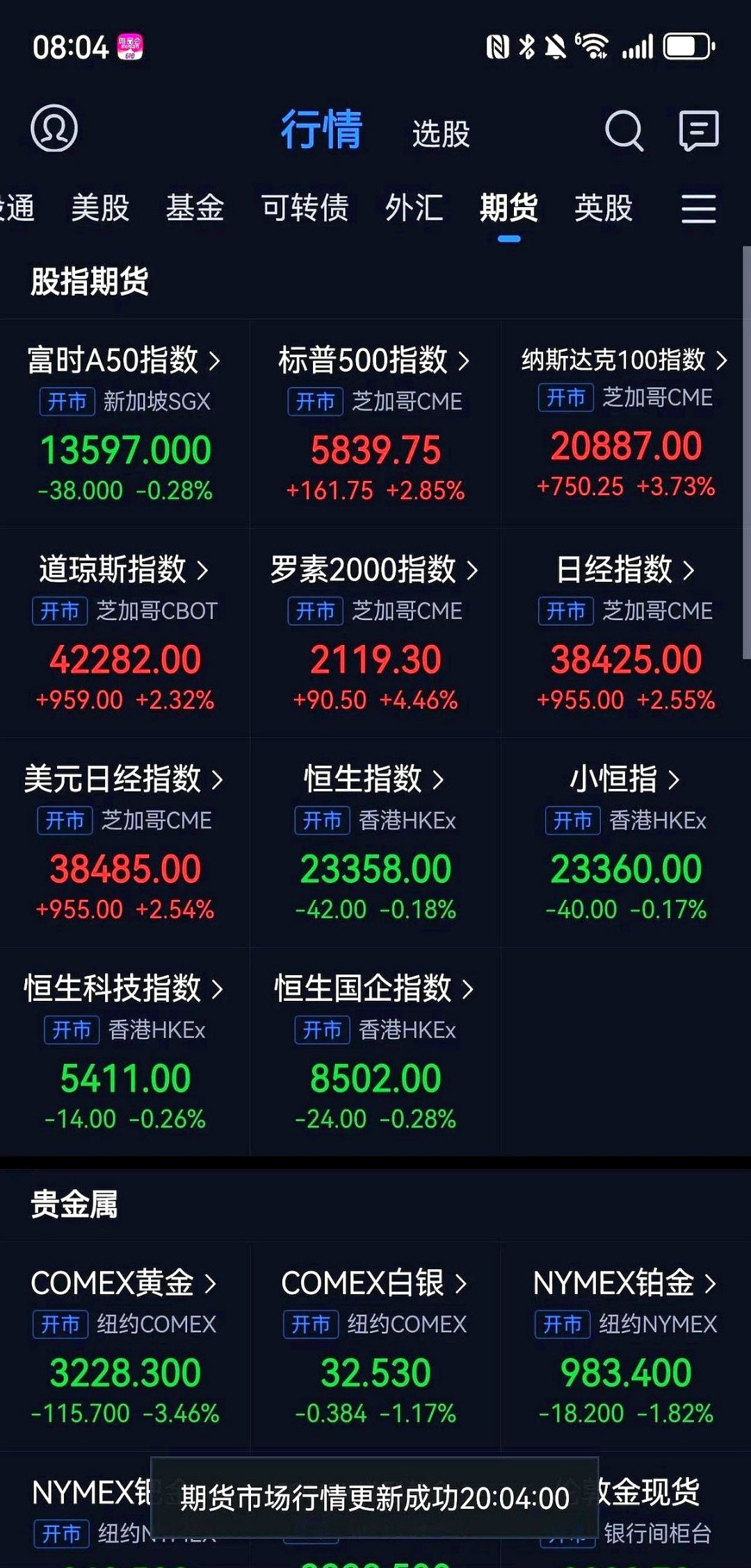Click the search magnifier icon
Viewport: 751px width, 1568px height.
coord(624,131)
